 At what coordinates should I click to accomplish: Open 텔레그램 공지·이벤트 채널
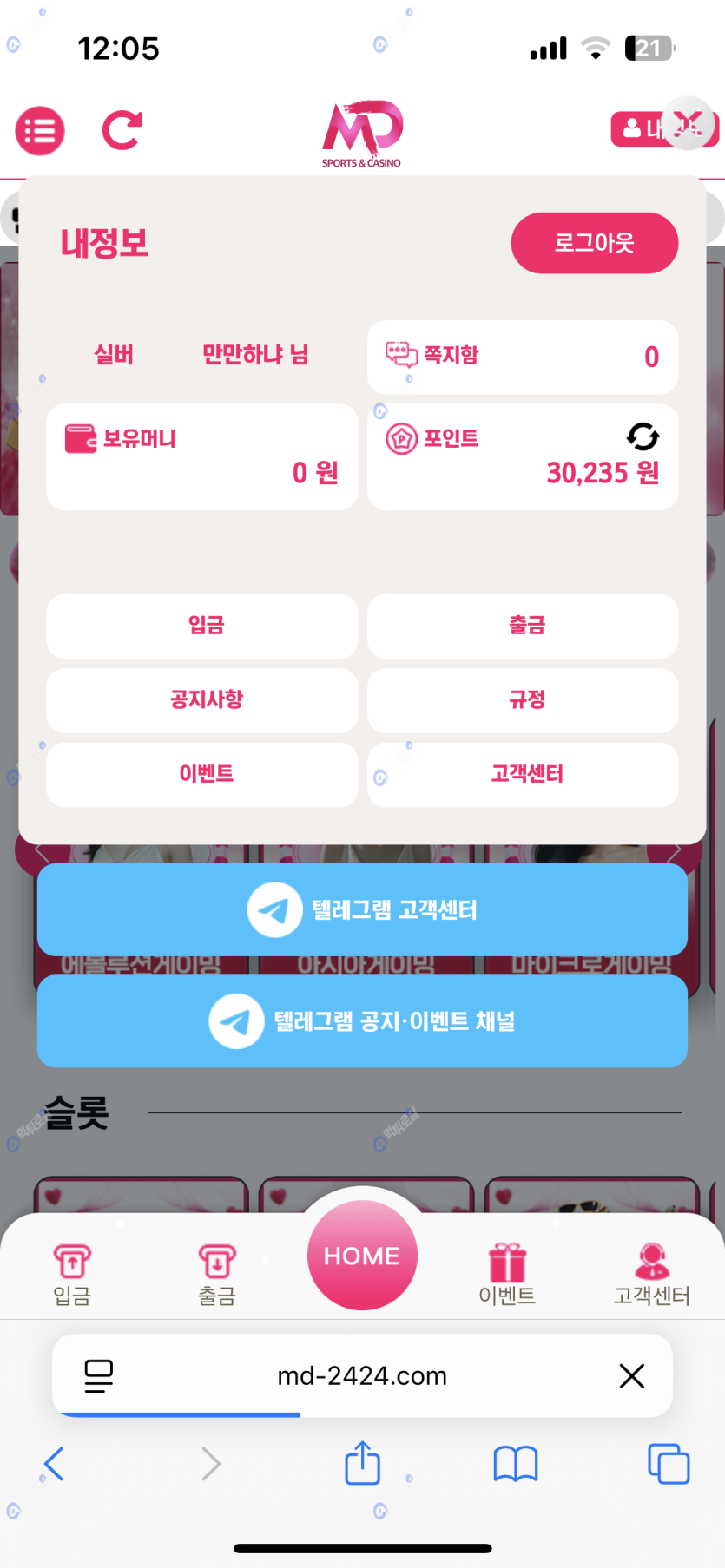point(362,1021)
